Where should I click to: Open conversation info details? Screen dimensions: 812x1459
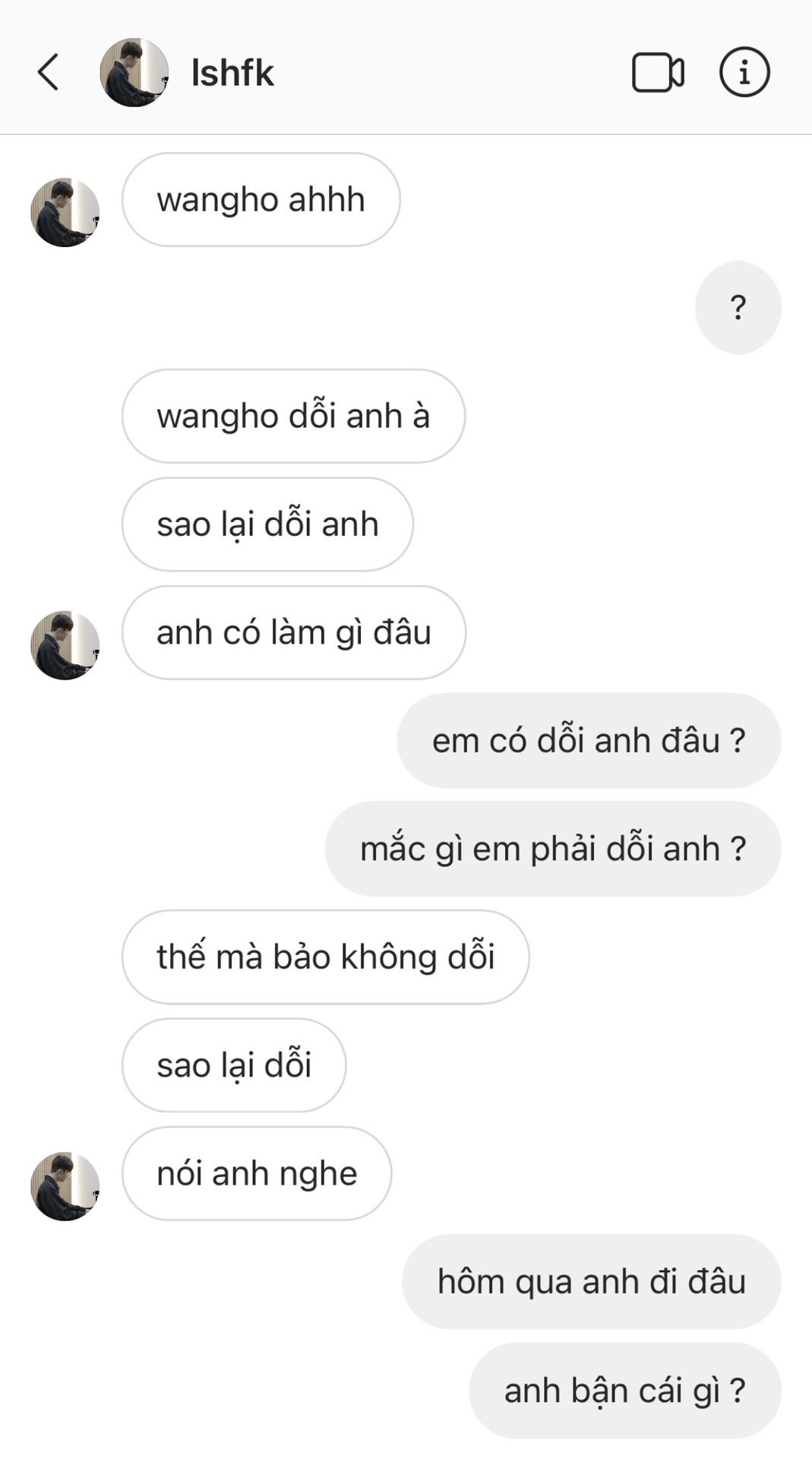tap(744, 73)
